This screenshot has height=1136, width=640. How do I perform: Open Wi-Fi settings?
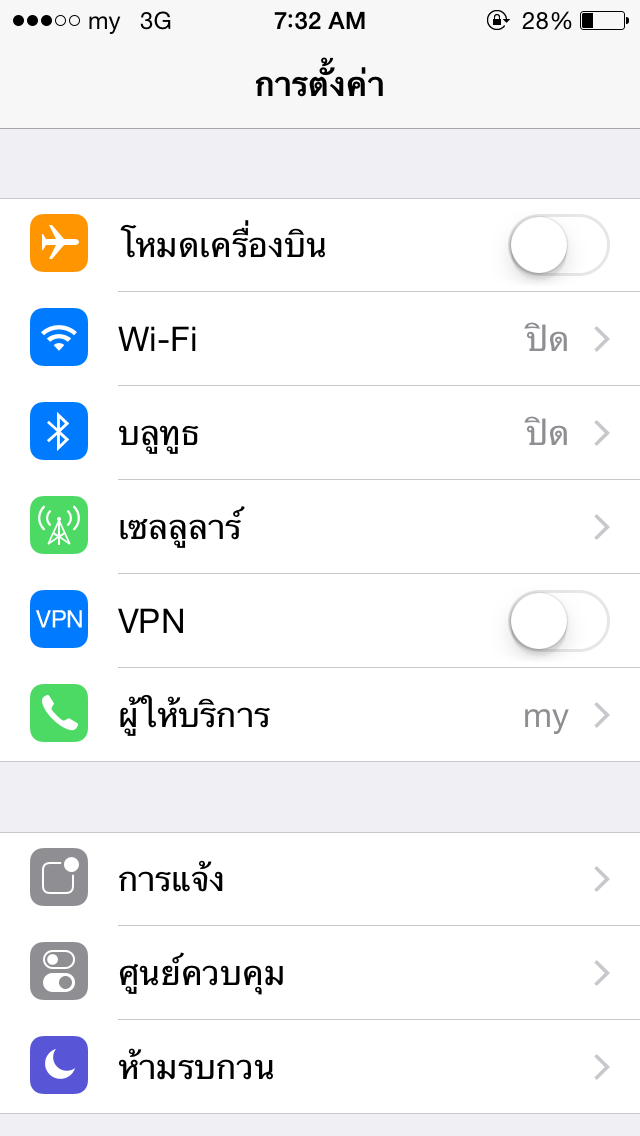tap(320, 339)
